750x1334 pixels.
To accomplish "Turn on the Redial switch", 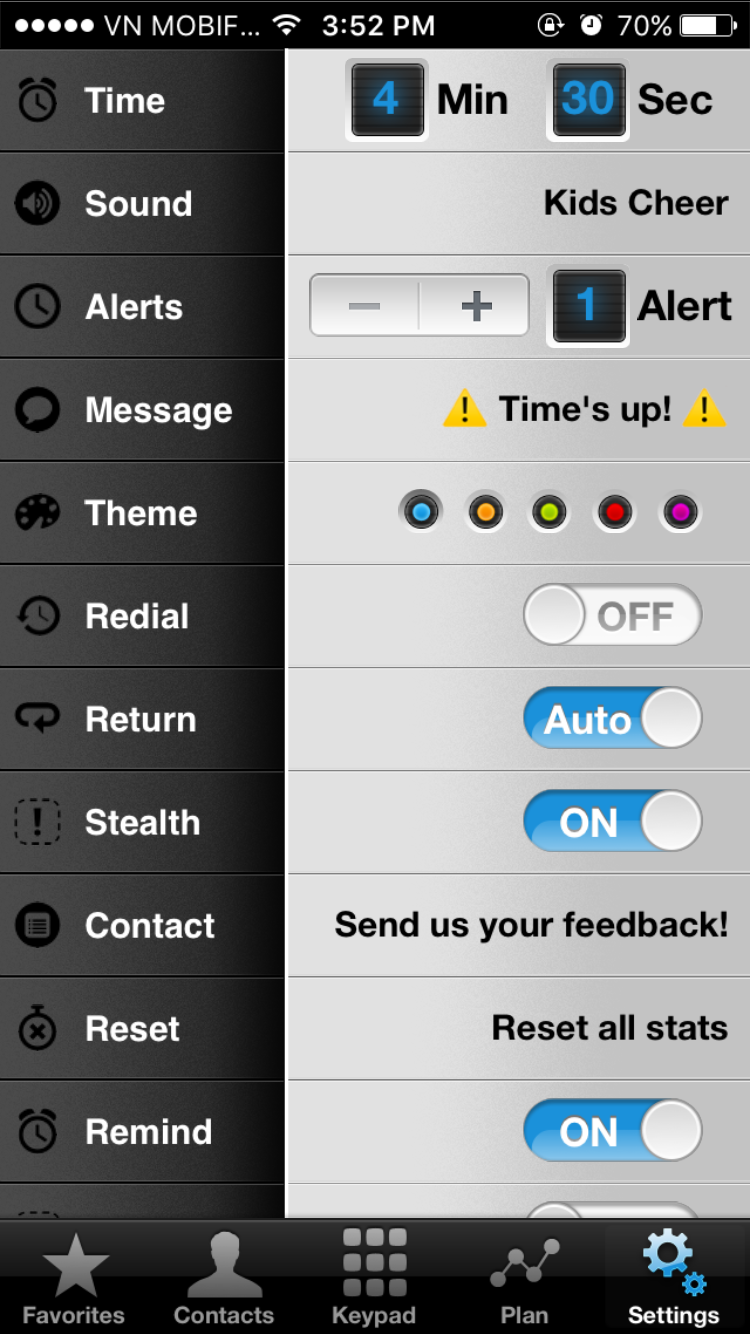I will click(x=612, y=615).
